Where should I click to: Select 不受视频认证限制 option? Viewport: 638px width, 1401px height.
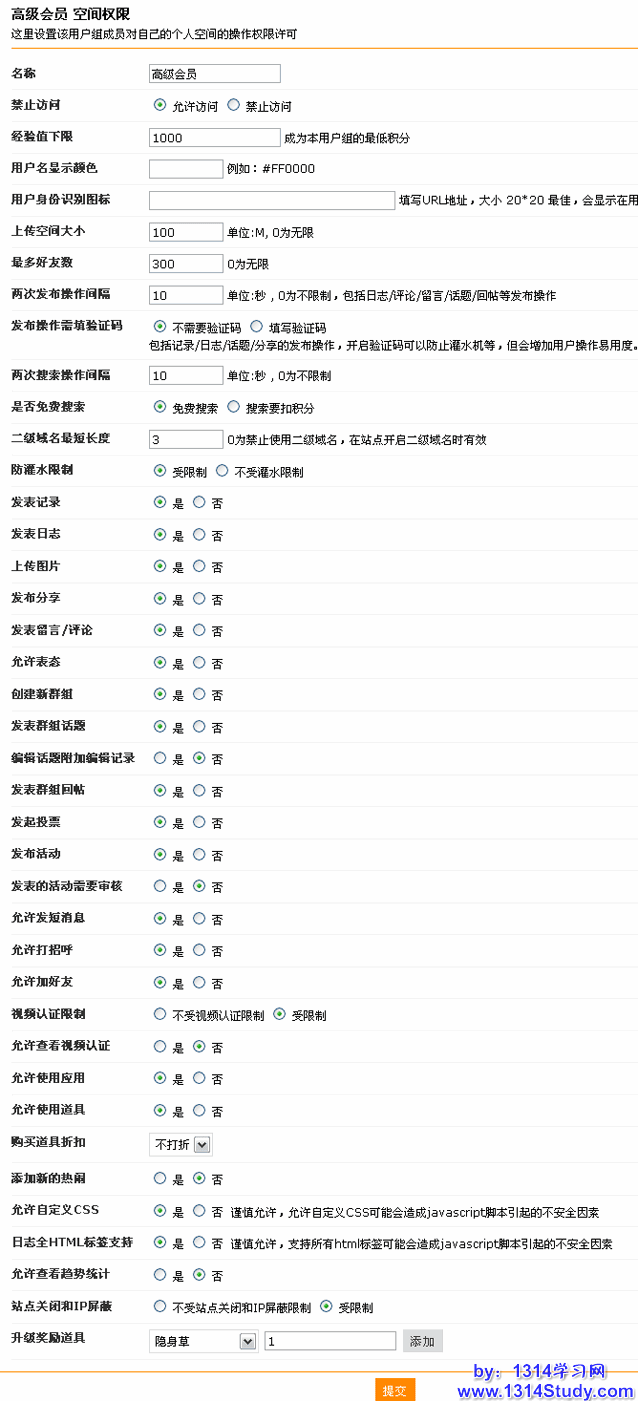tap(160, 1013)
